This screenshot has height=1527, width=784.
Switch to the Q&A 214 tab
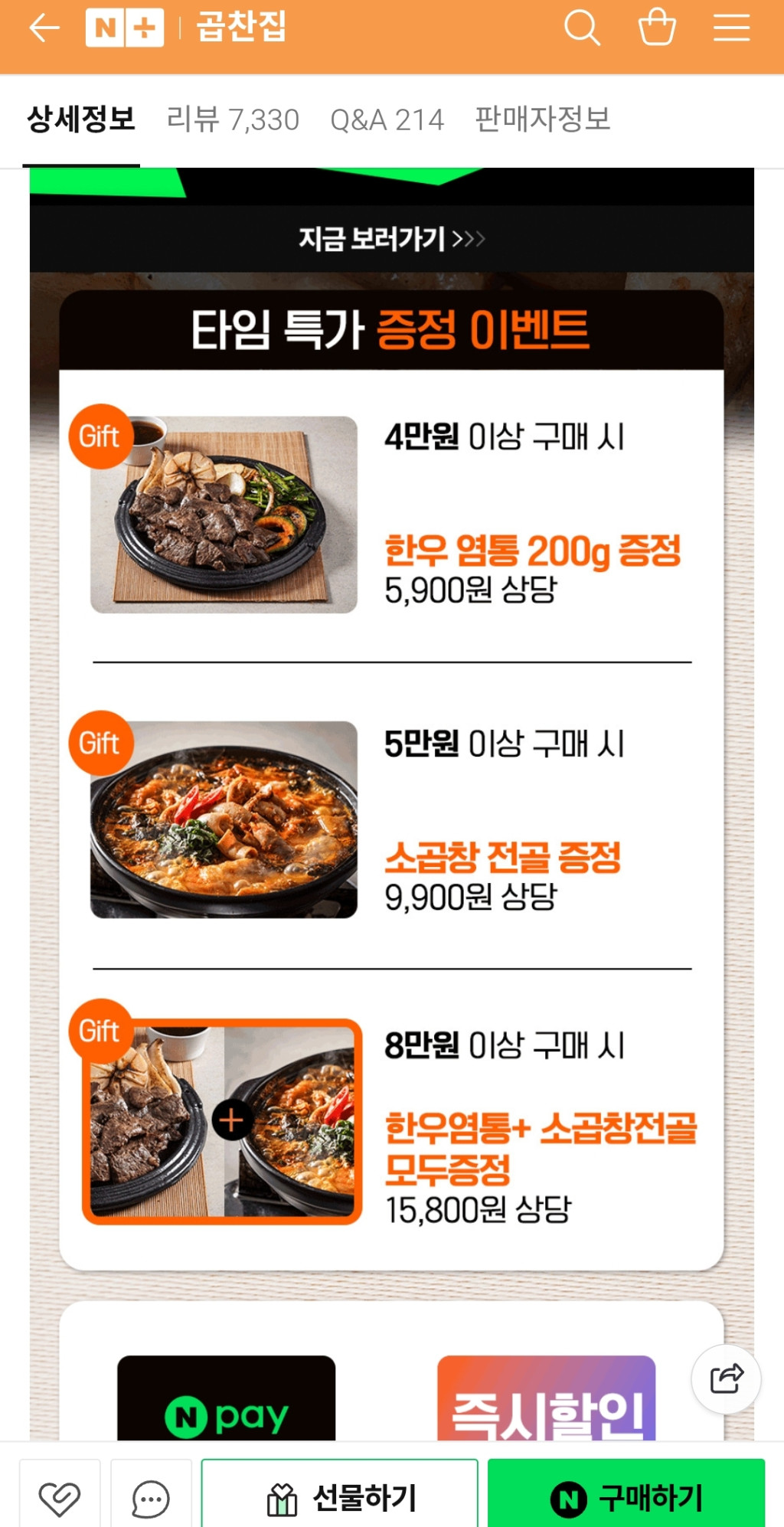[387, 119]
